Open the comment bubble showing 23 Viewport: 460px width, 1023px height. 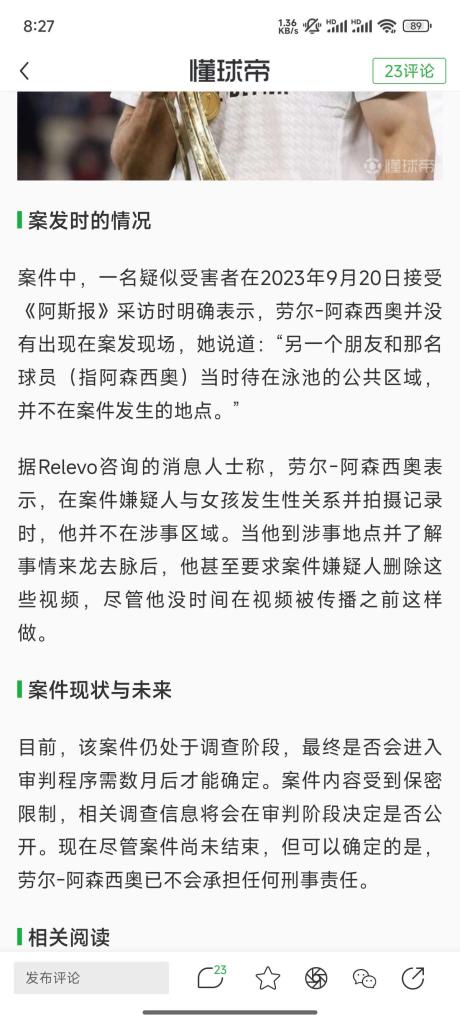click(211, 977)
